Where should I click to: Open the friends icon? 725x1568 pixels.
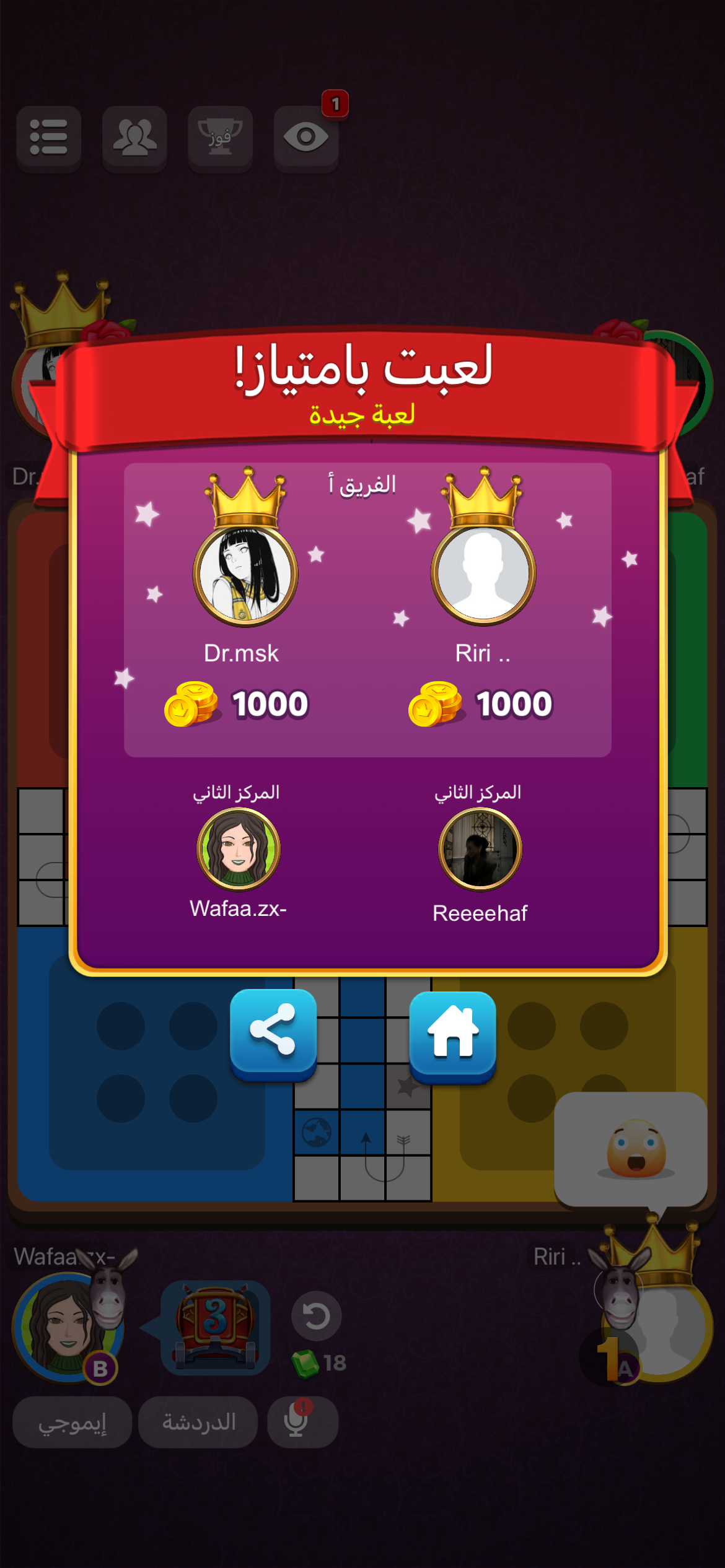(134, 137)
